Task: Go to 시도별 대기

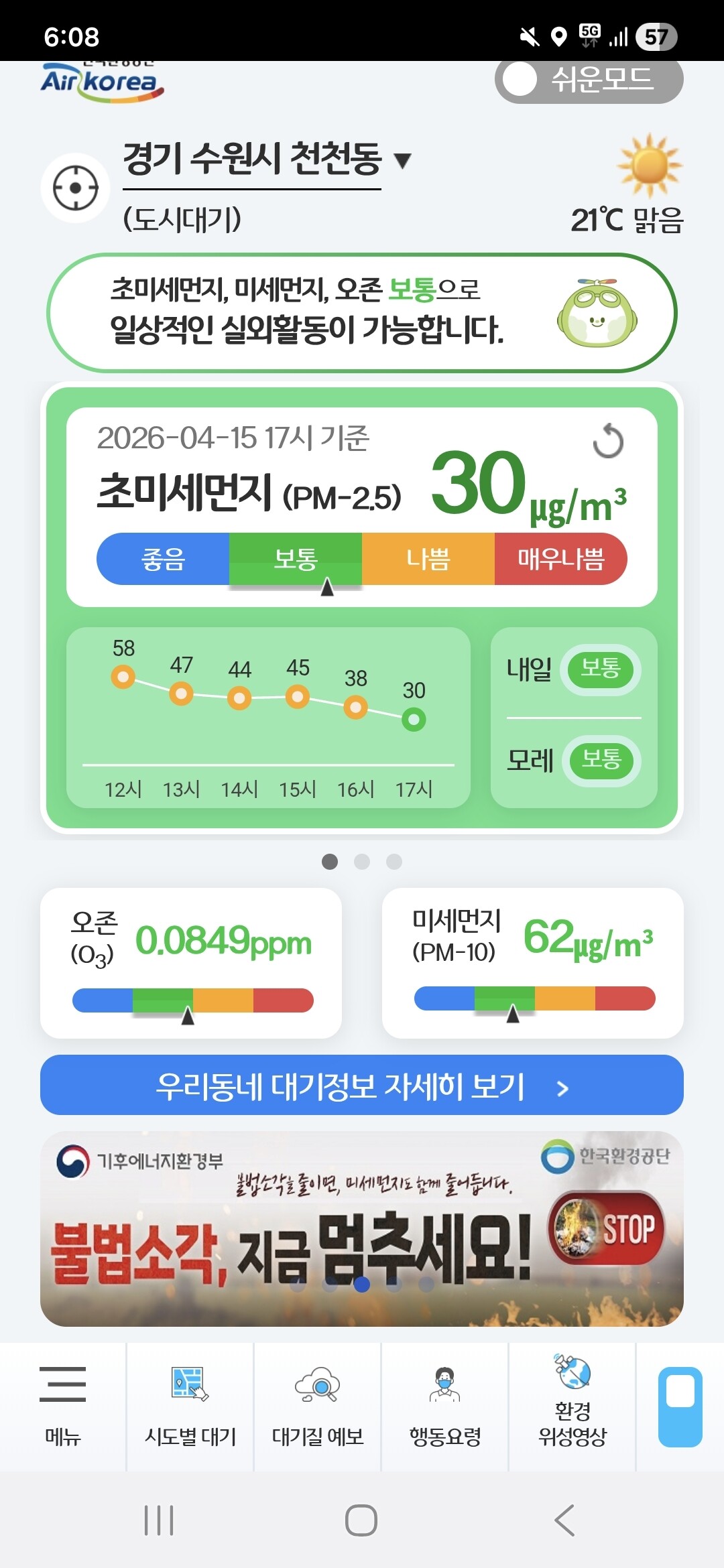Action: [x=190, y=1406]
